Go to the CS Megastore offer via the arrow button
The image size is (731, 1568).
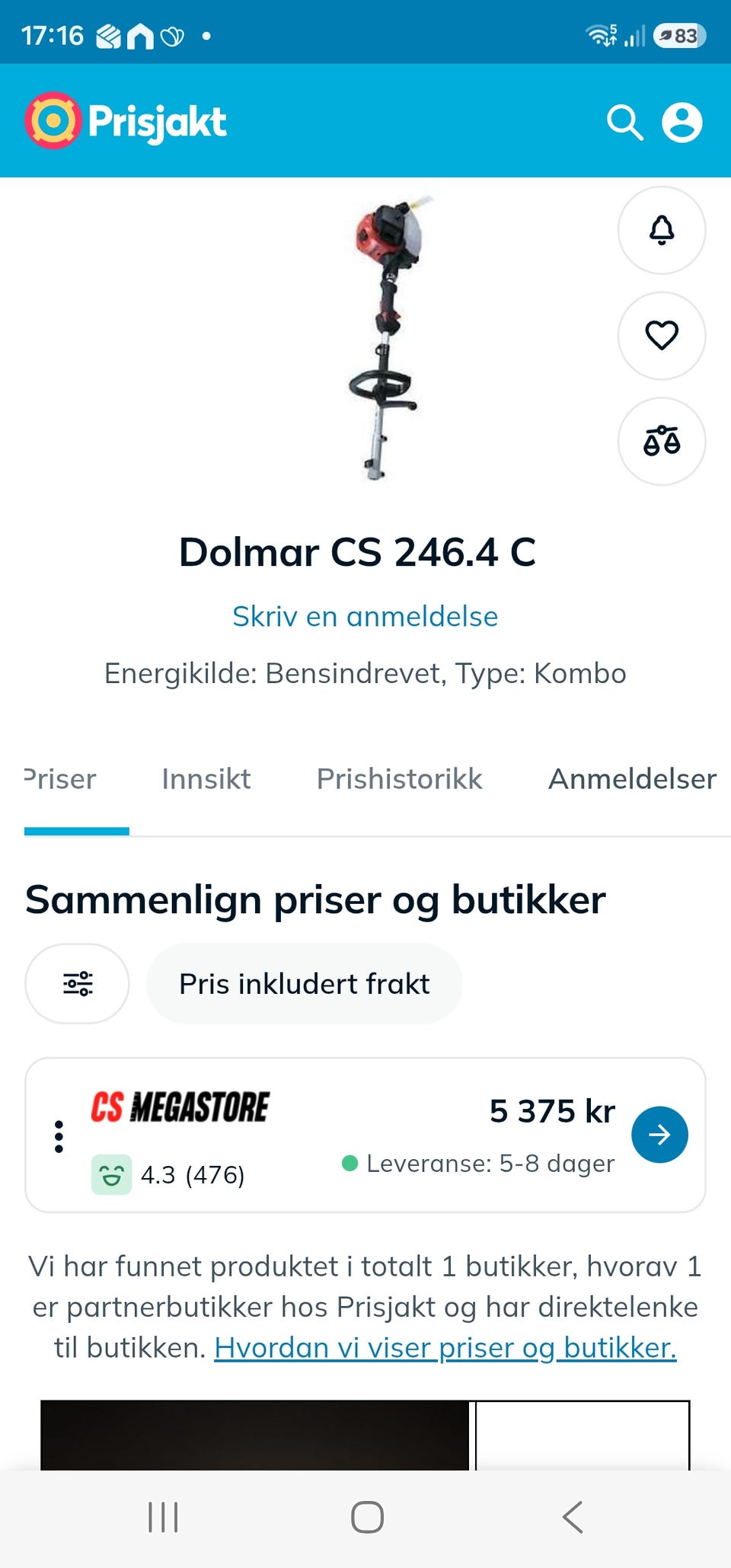(x=659, y=1135)
